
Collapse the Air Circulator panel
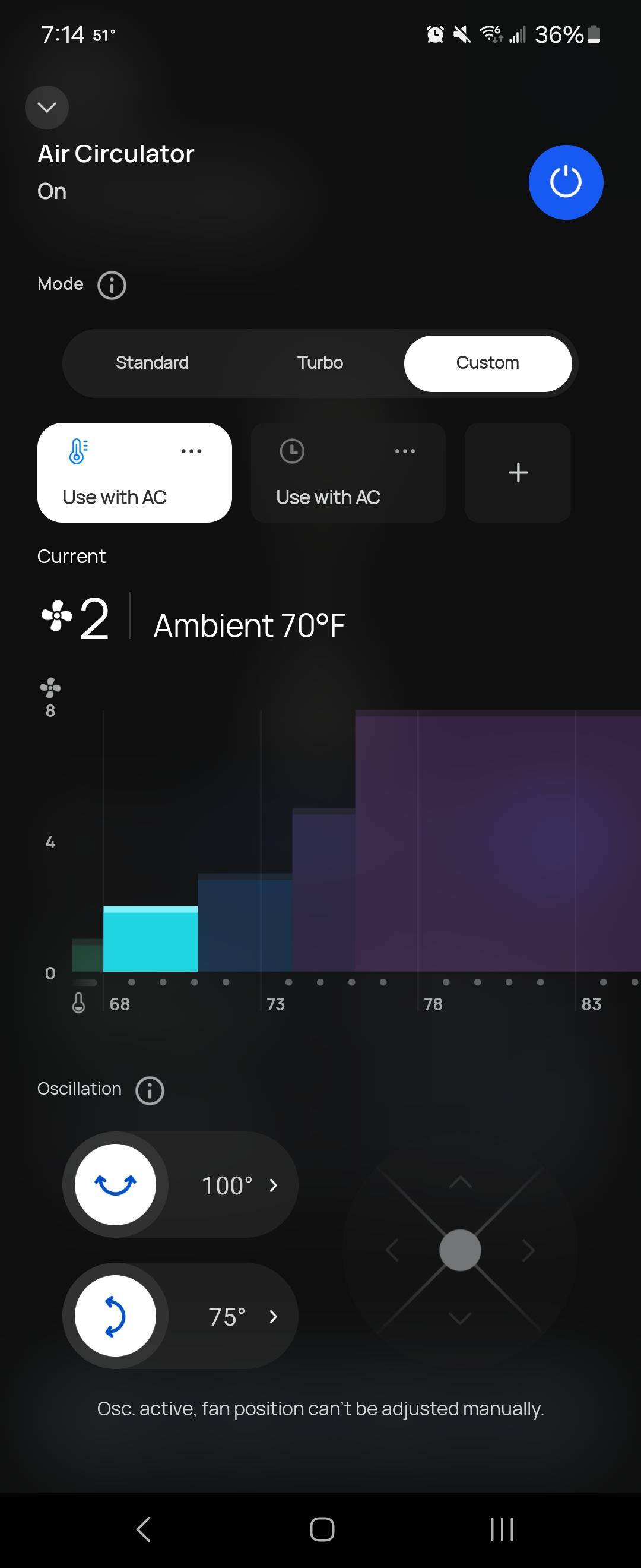click(47, 108)
